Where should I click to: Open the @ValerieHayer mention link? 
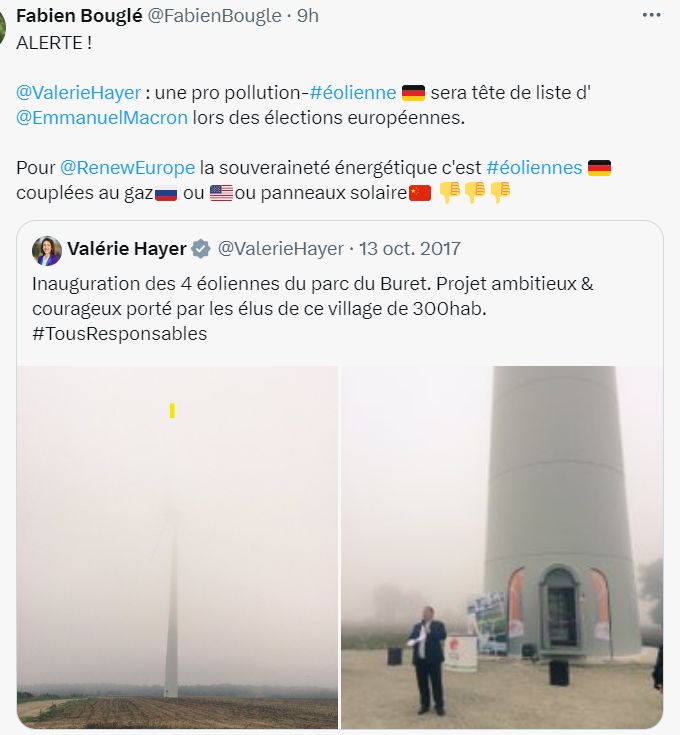pyautogui.click(x=79, y=93)
